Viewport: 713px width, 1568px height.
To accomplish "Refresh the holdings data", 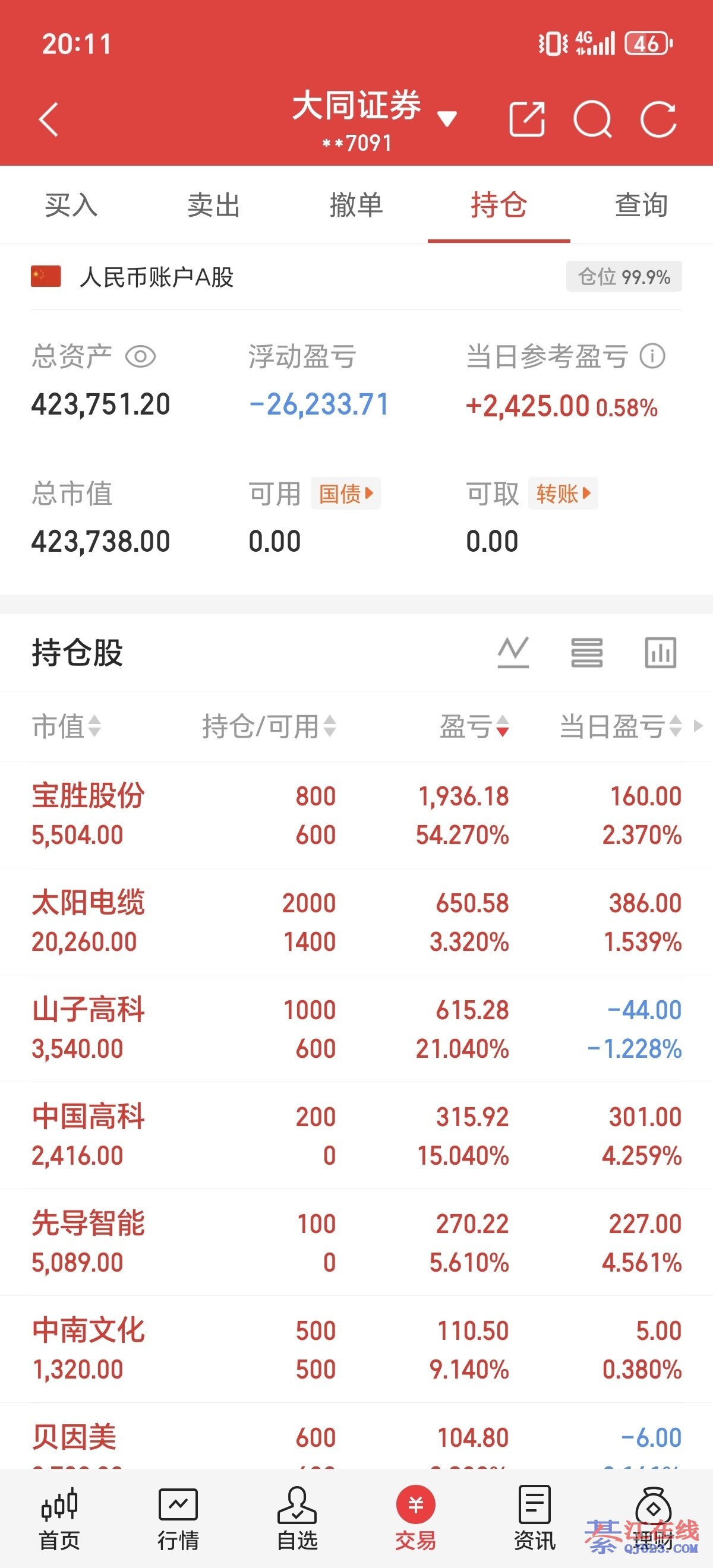I will pos(658,119).
